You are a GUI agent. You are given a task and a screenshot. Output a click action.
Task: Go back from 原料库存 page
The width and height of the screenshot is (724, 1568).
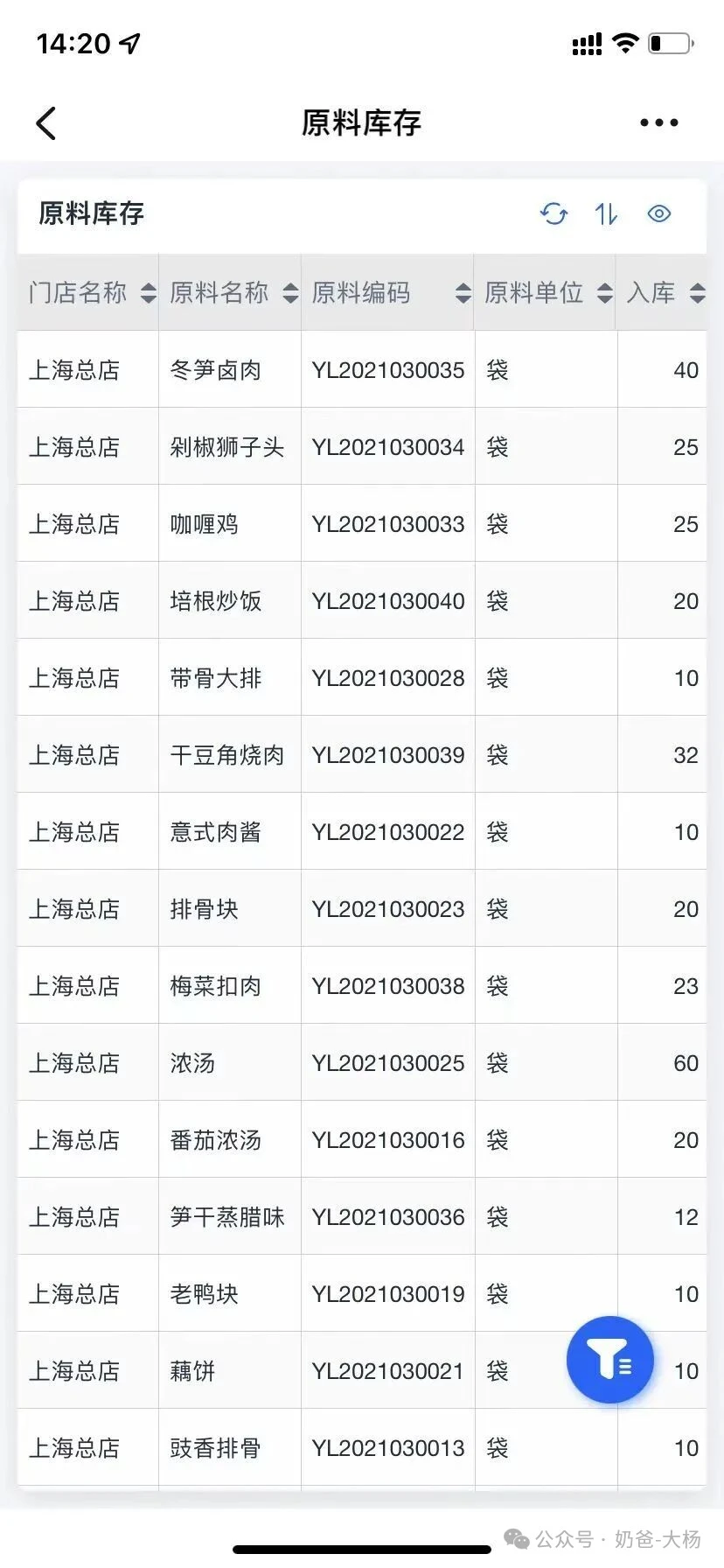(47, 123)
